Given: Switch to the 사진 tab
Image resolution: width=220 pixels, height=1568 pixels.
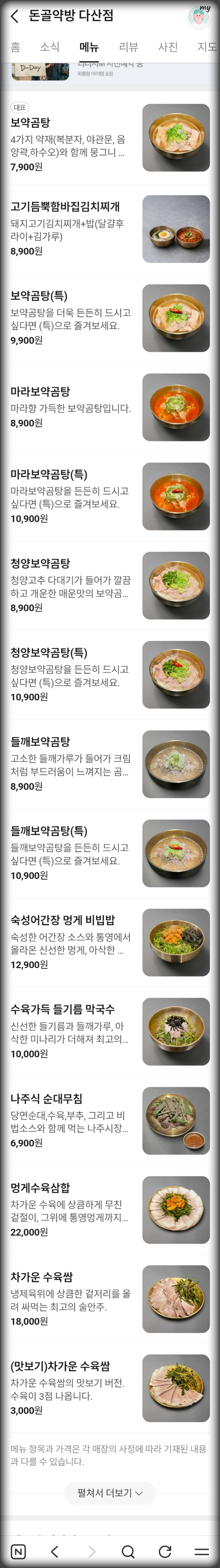Looking at the screenshot, I should 168,47.
